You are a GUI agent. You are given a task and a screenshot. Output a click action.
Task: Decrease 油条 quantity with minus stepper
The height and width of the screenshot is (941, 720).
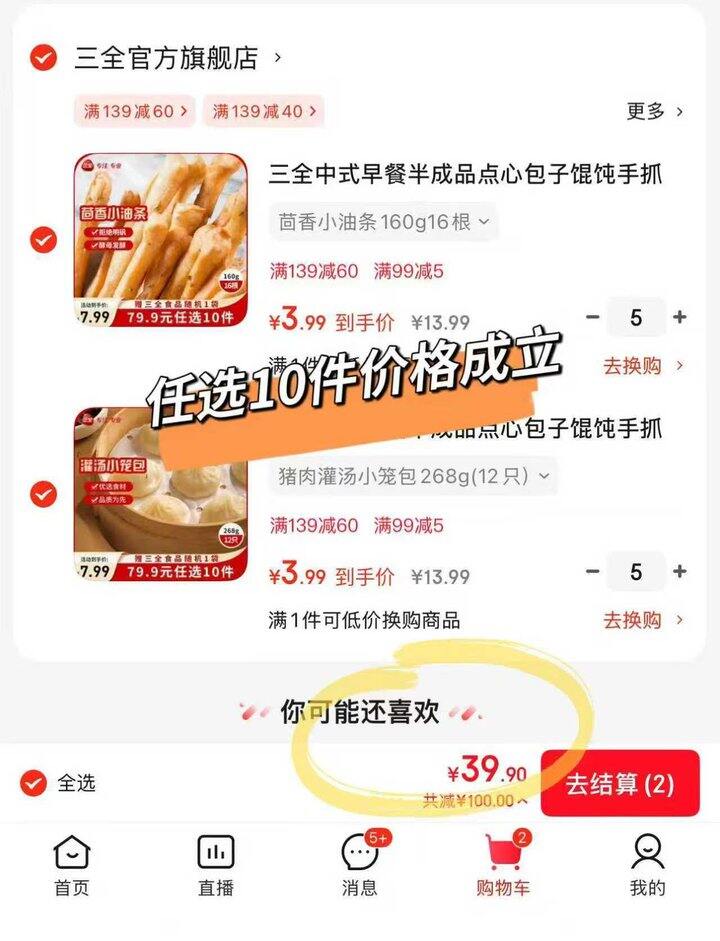[592, 317]
